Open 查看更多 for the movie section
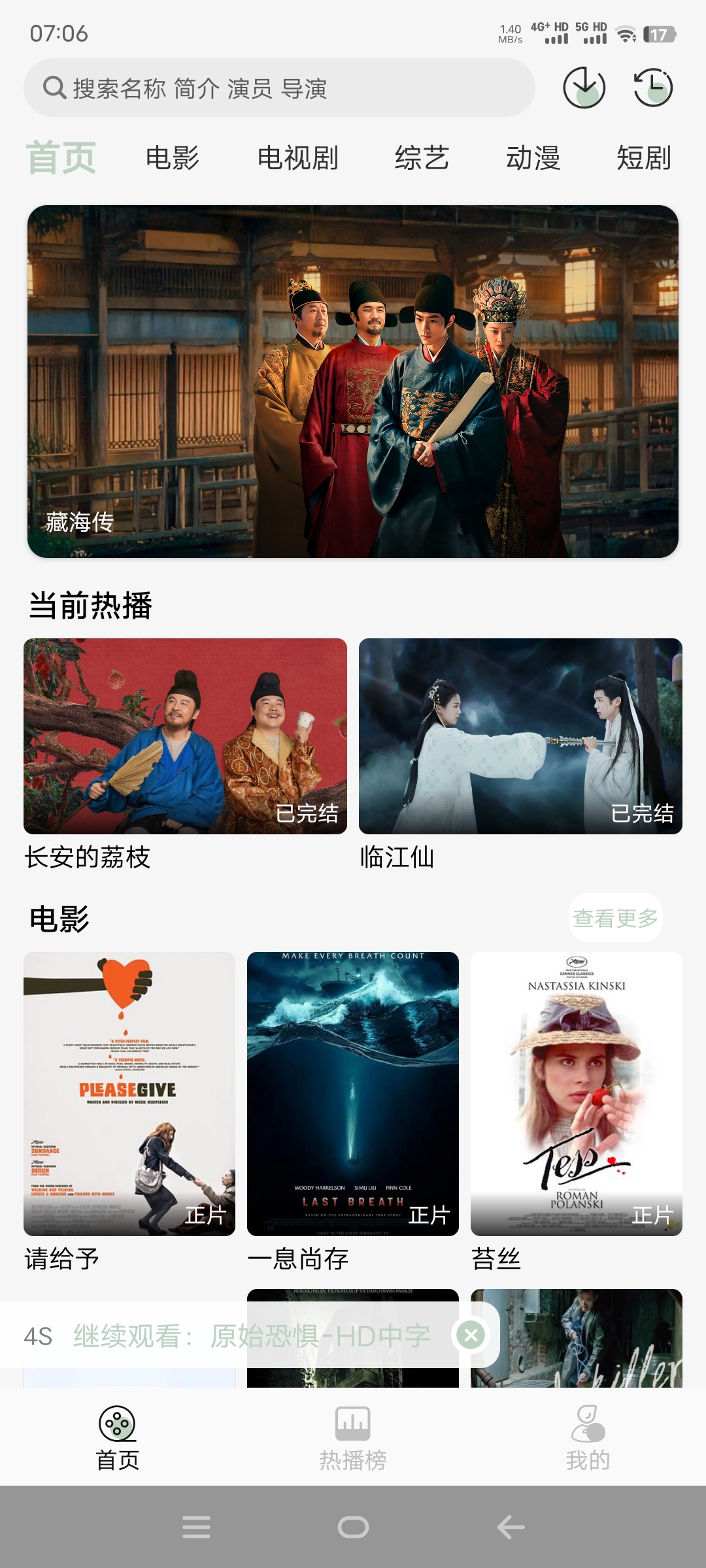 point(616,917)
